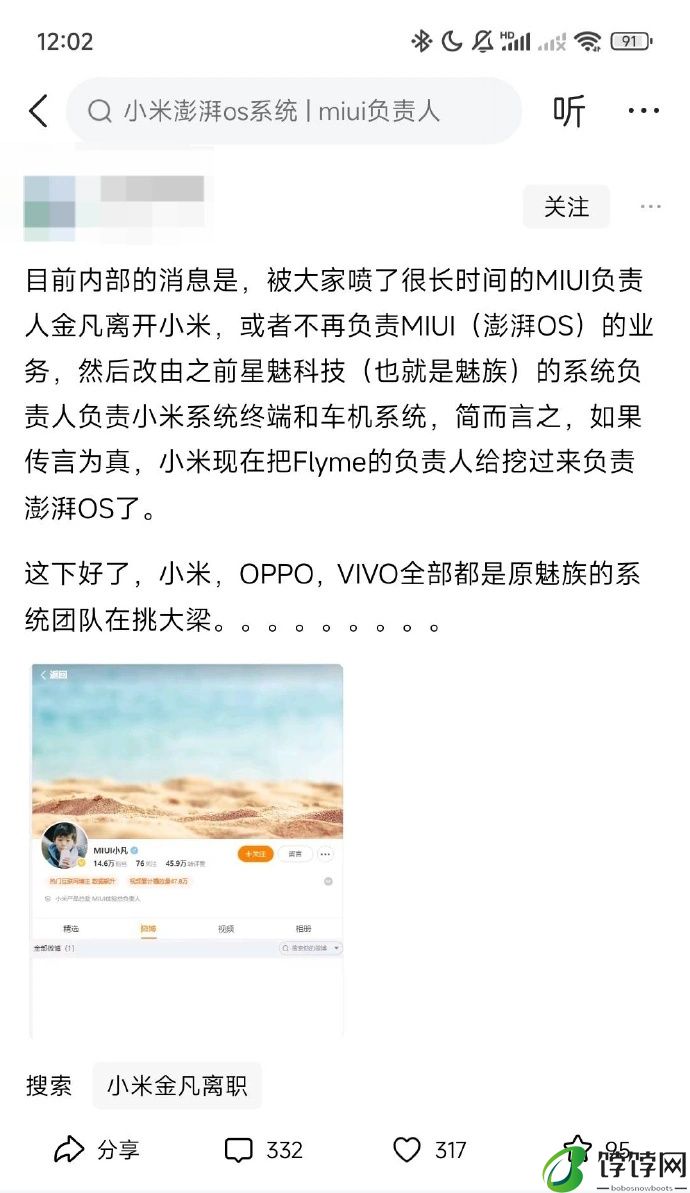The image size is (690, 1193).
Task: Bookmark the post with star icon
Action: click(x=578, y=1148)
